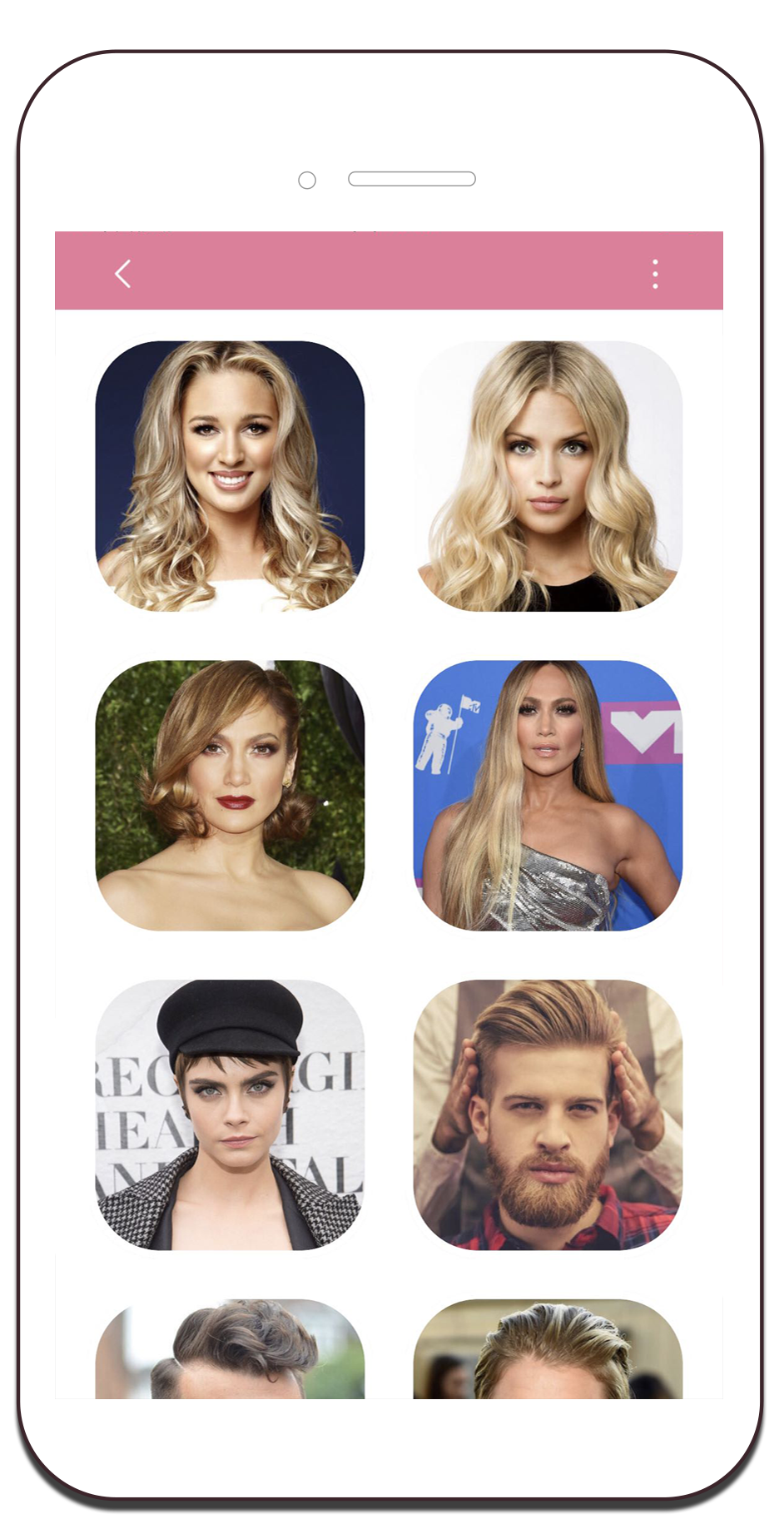The width and height of the screenshot is (784, 1529).
Task: Pick the men's dark wavy quiff tile
Action: [230, 1349]
